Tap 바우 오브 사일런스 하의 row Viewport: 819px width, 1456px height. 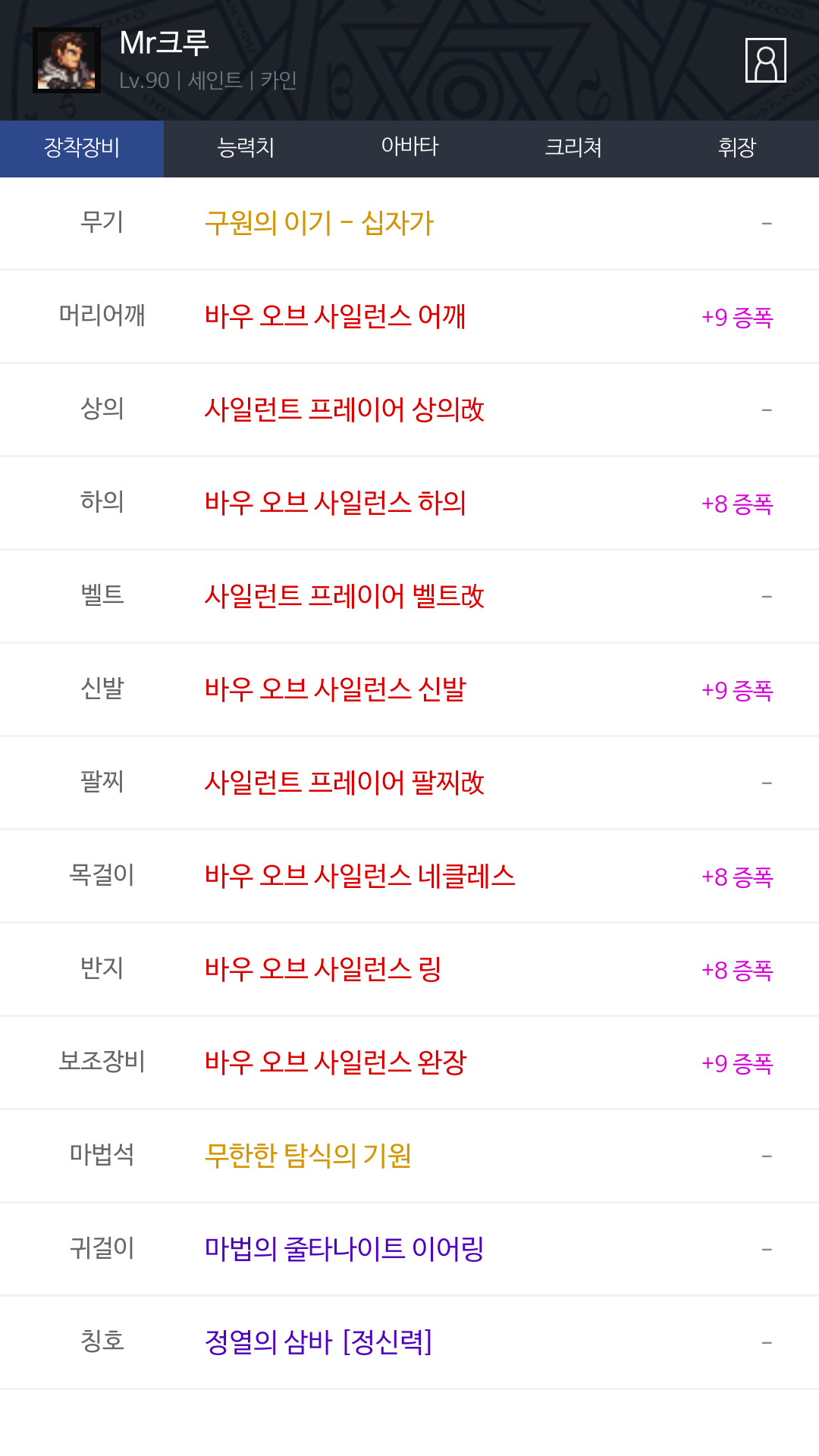tap(409, 504)
